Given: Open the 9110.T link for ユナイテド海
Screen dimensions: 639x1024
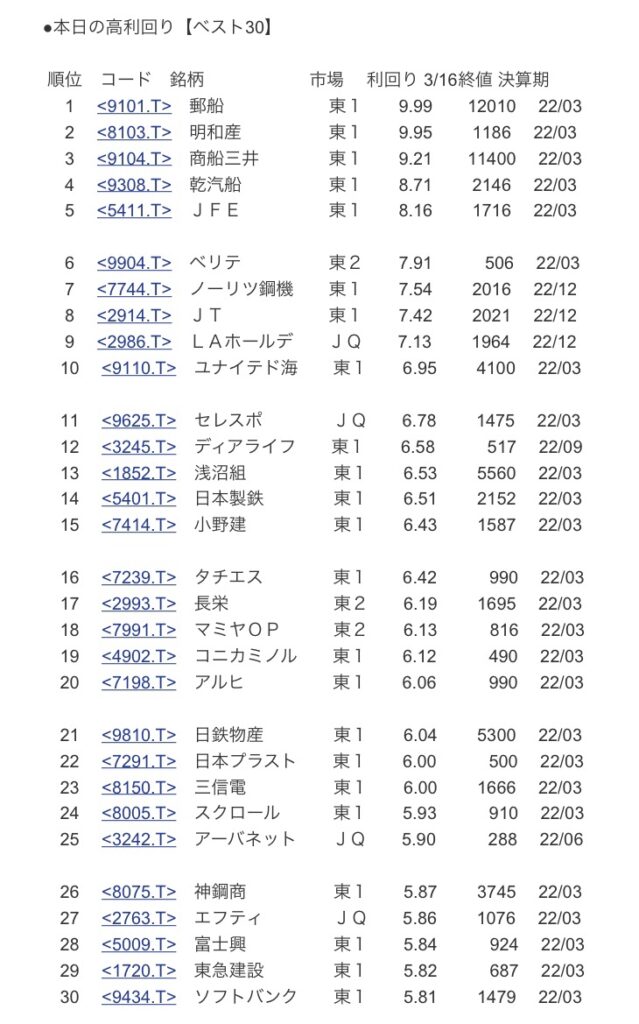Looking at the screenshot, I should coord(138,367).
